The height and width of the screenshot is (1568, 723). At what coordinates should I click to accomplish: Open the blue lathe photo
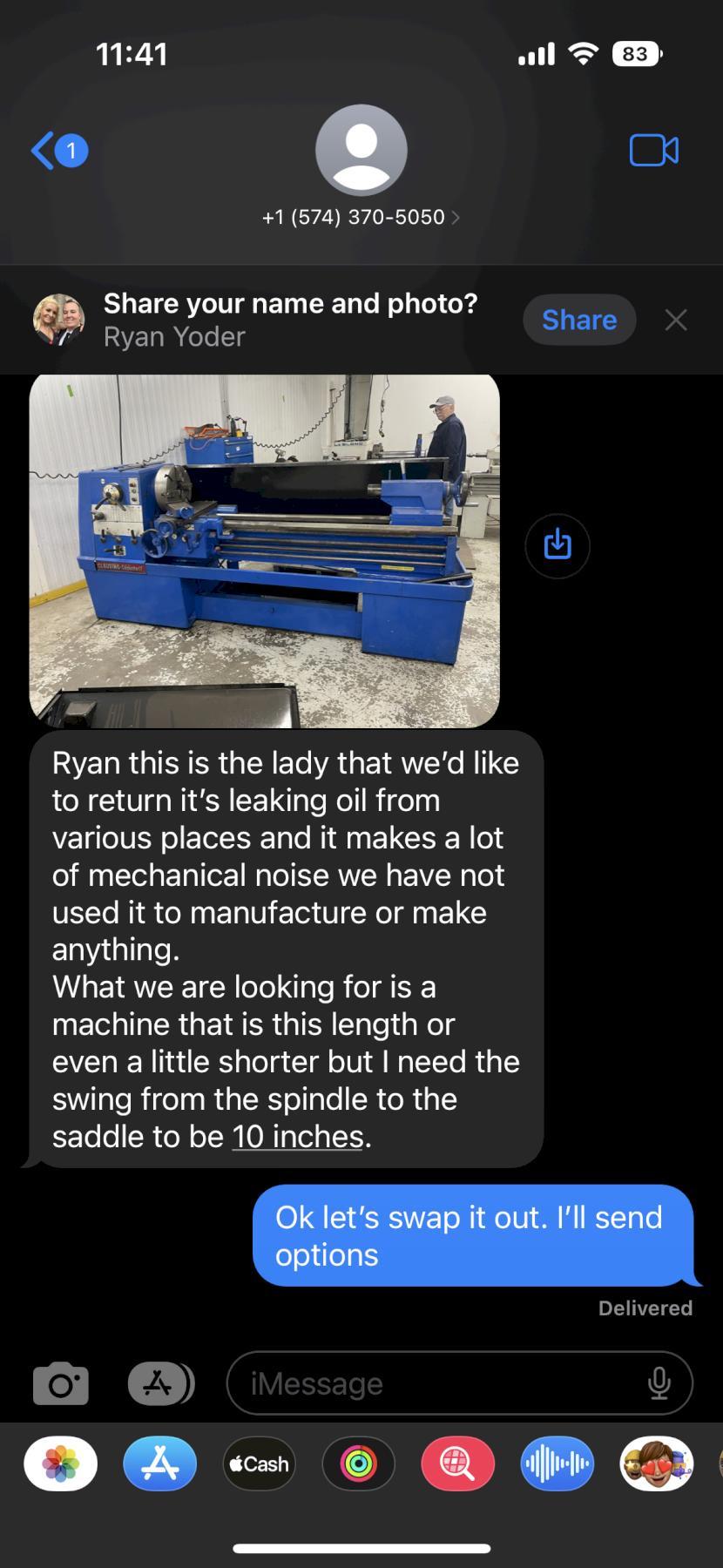264,551
